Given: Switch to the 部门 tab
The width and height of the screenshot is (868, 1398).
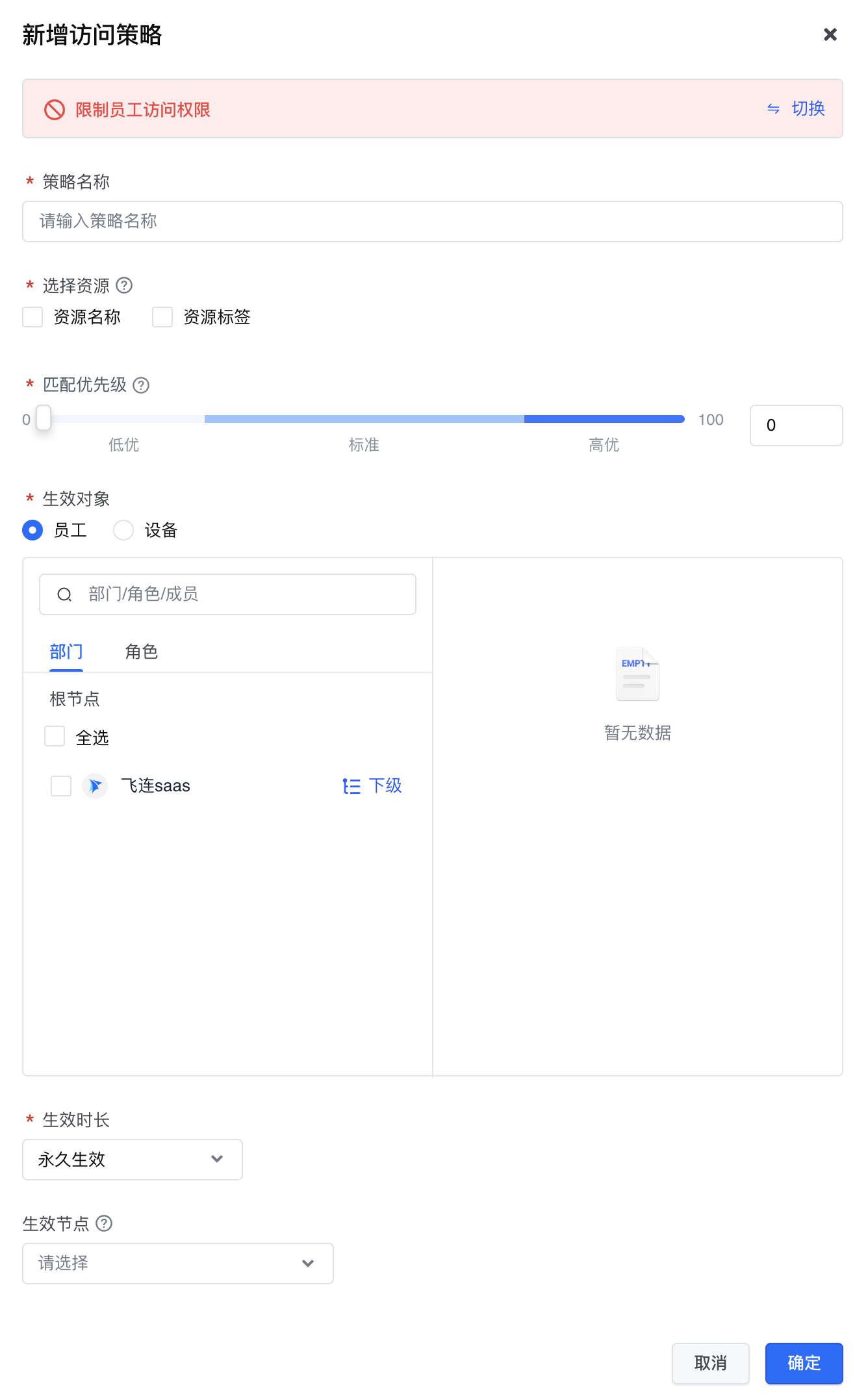Looking at the screenshot, I should click(x=66, y=652).
